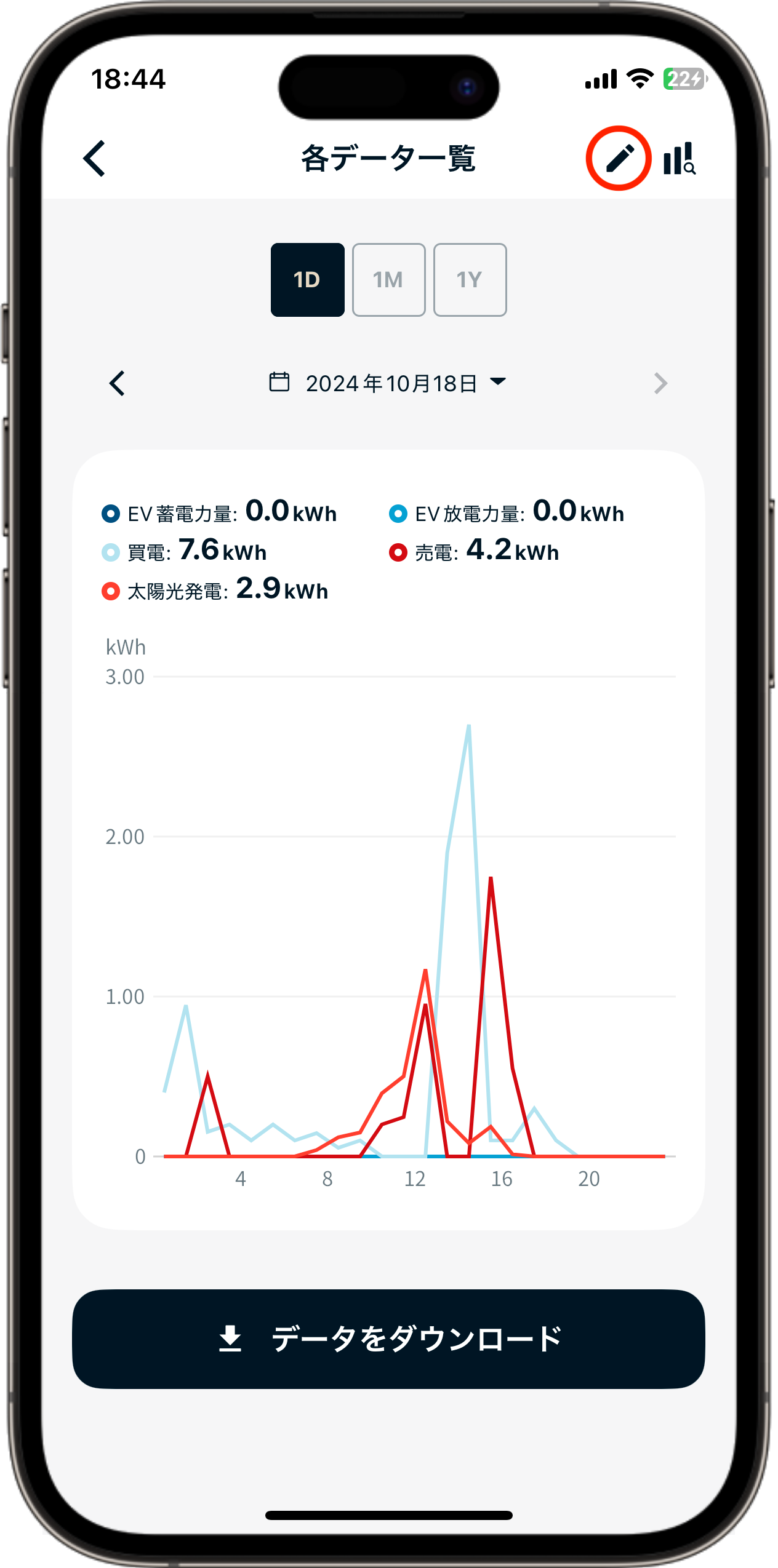
Task: Go back from the 各データ一覧 screen
Action: (x=95, y=159)
